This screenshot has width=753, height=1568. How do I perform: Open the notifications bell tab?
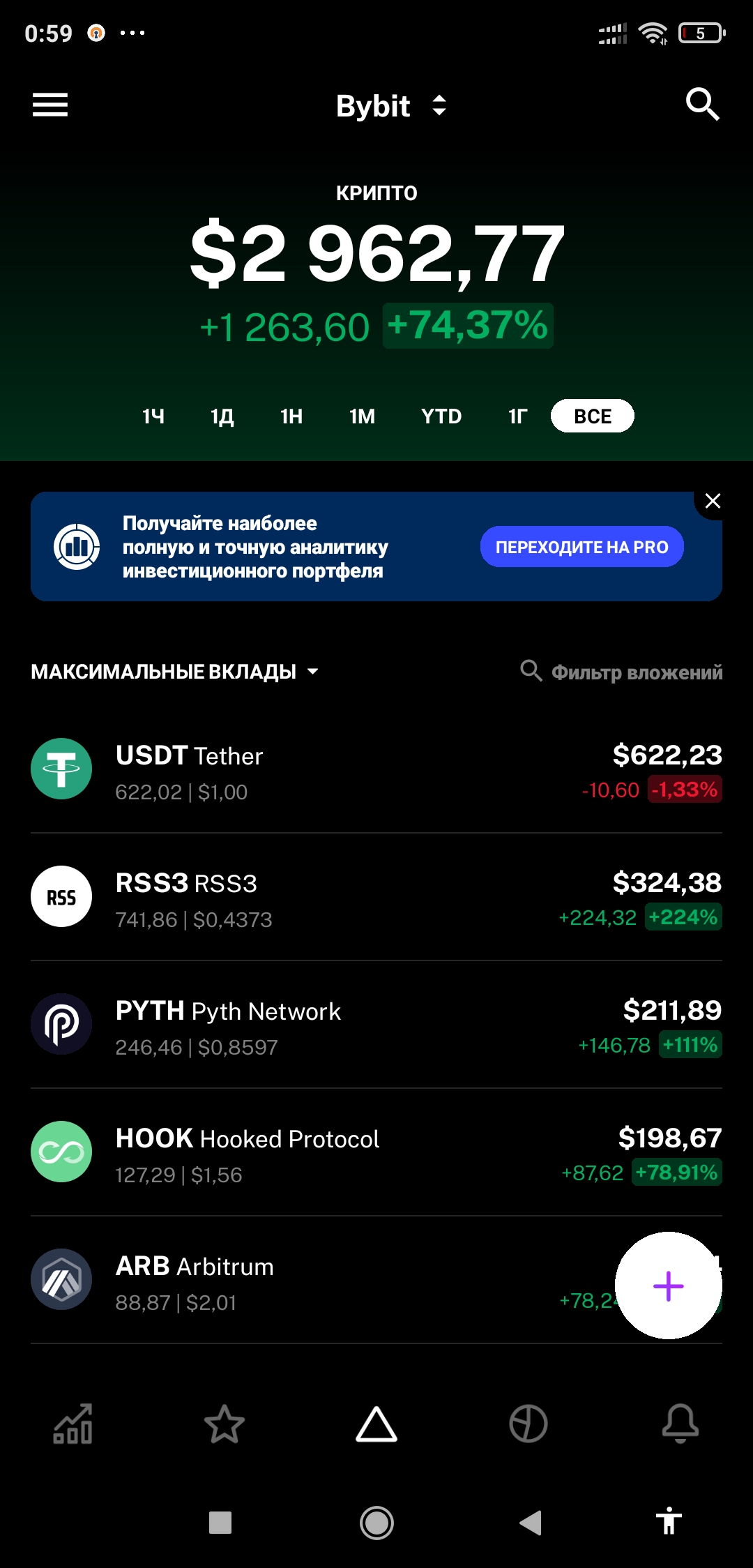click(680, 1424)
